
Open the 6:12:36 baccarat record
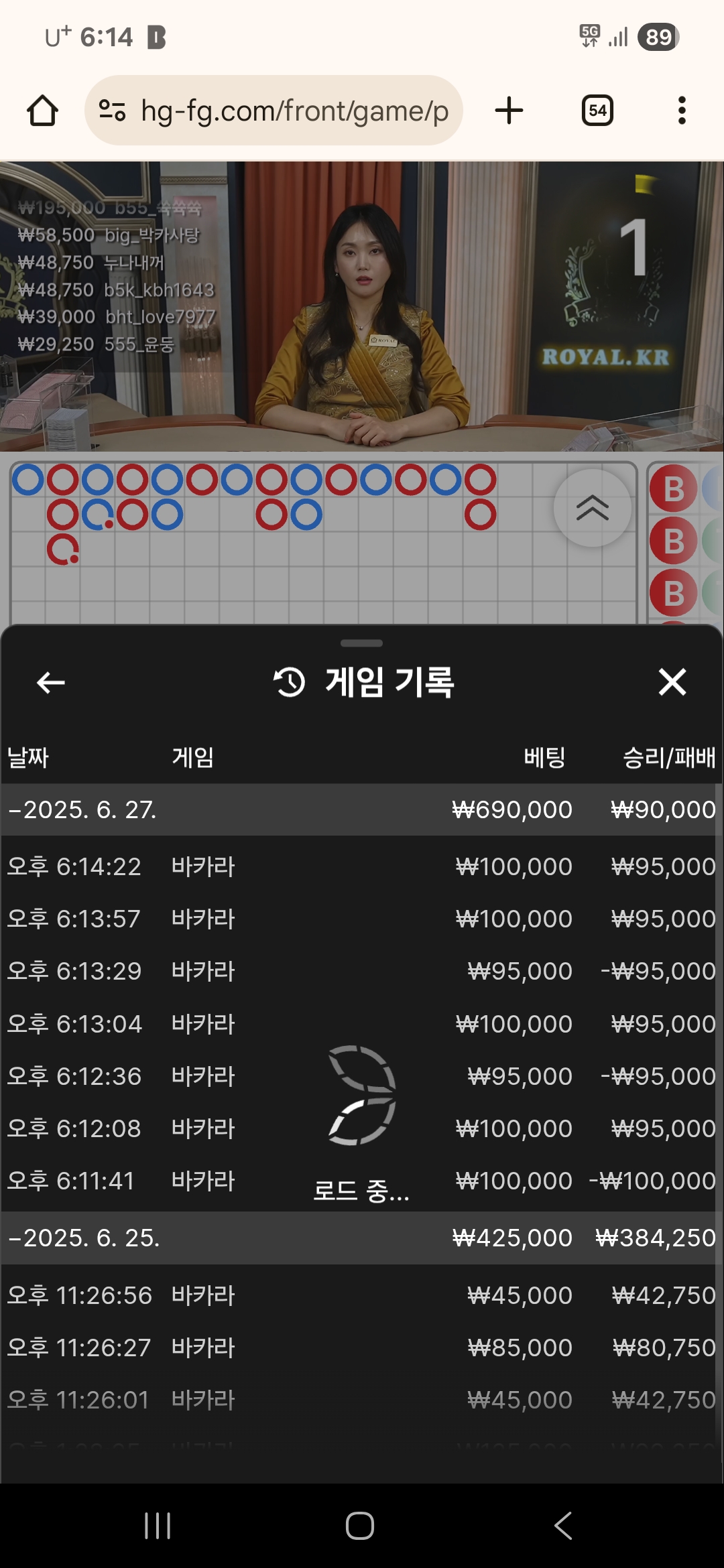(362, 1076)
